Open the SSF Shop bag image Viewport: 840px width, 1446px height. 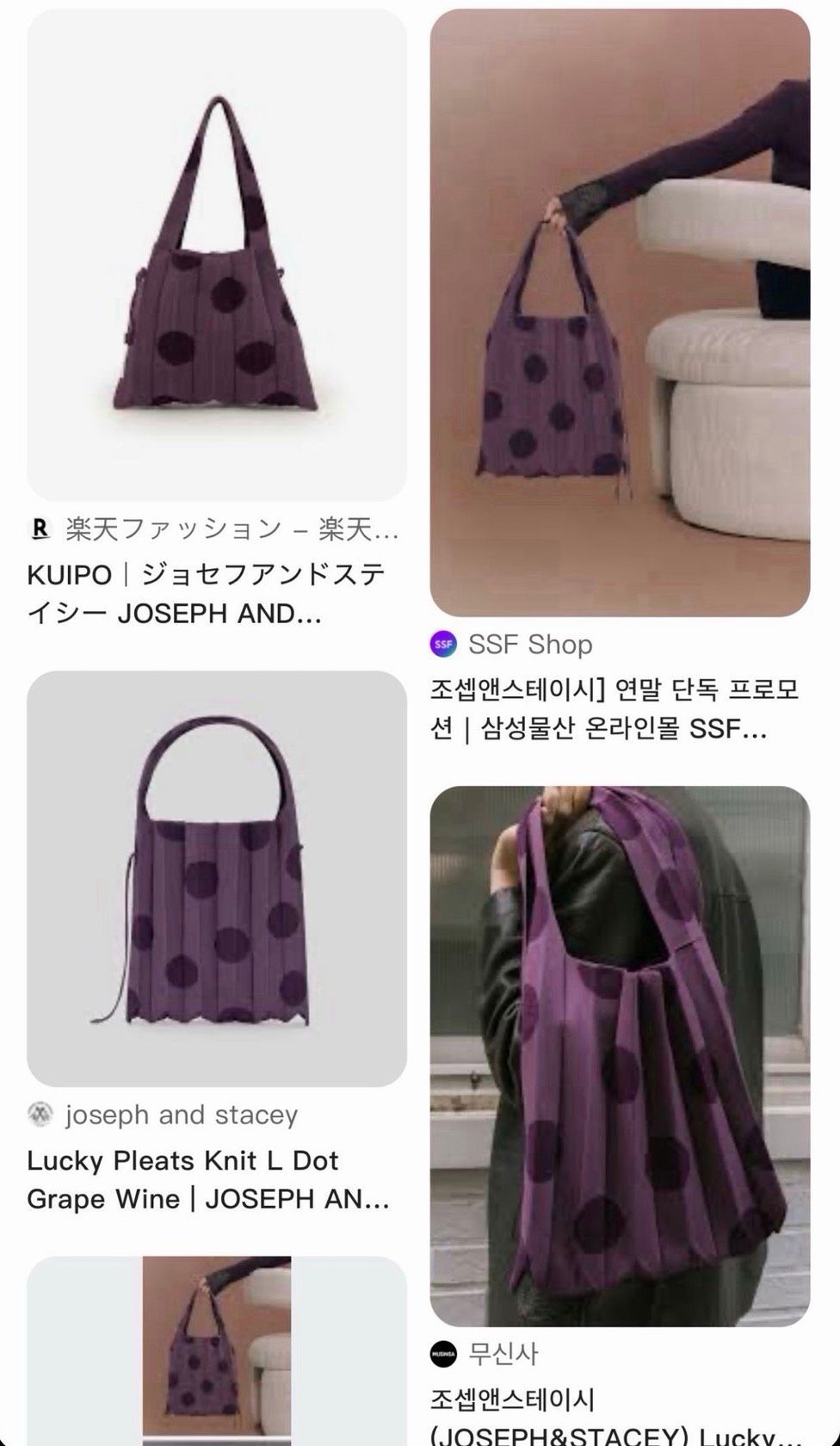tap(620, 312)
